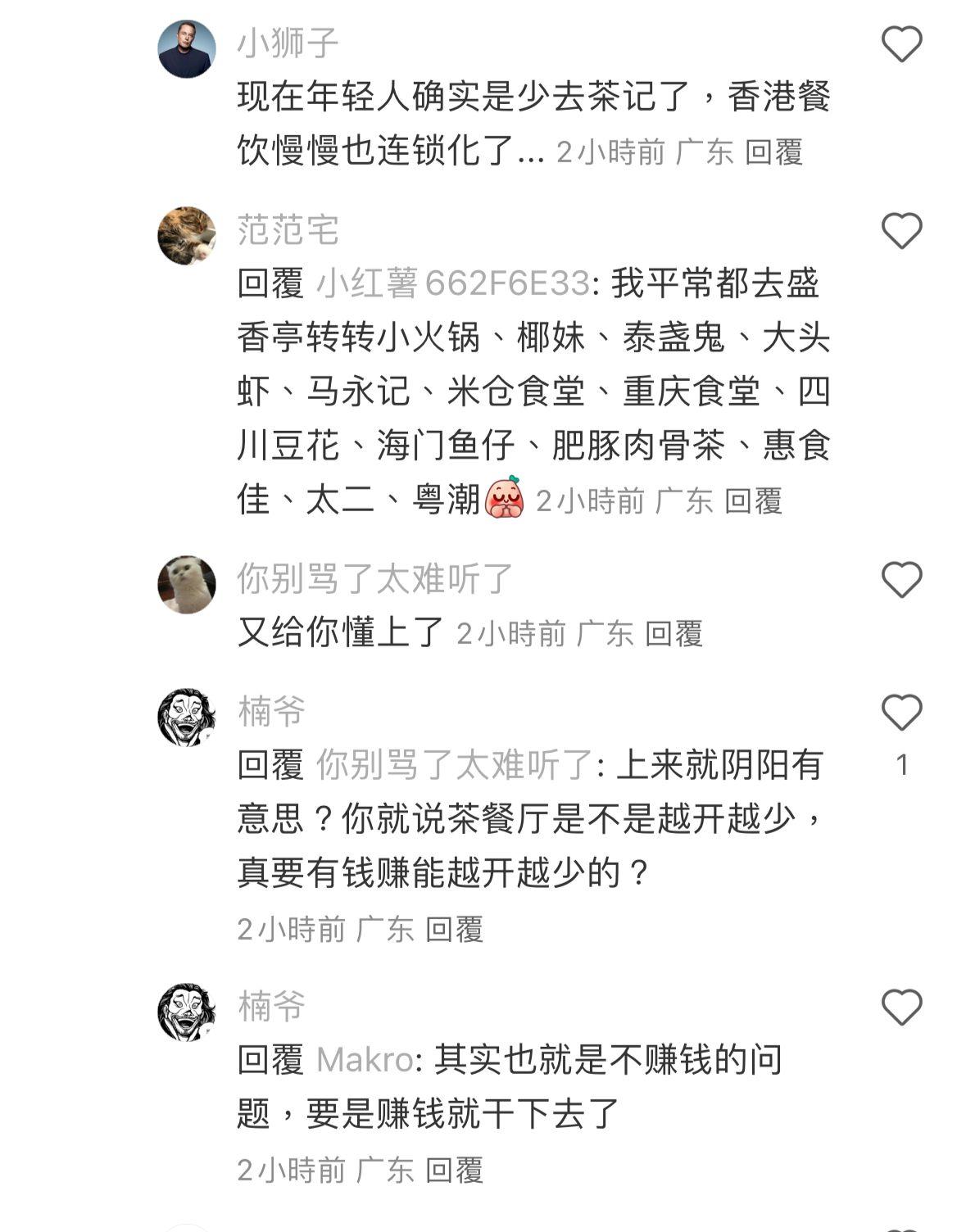The image size is (966, 1232).
Task: Reply to 楠爷's comment about 不赚钱的问题
Action: click(x=454, y=1170)
